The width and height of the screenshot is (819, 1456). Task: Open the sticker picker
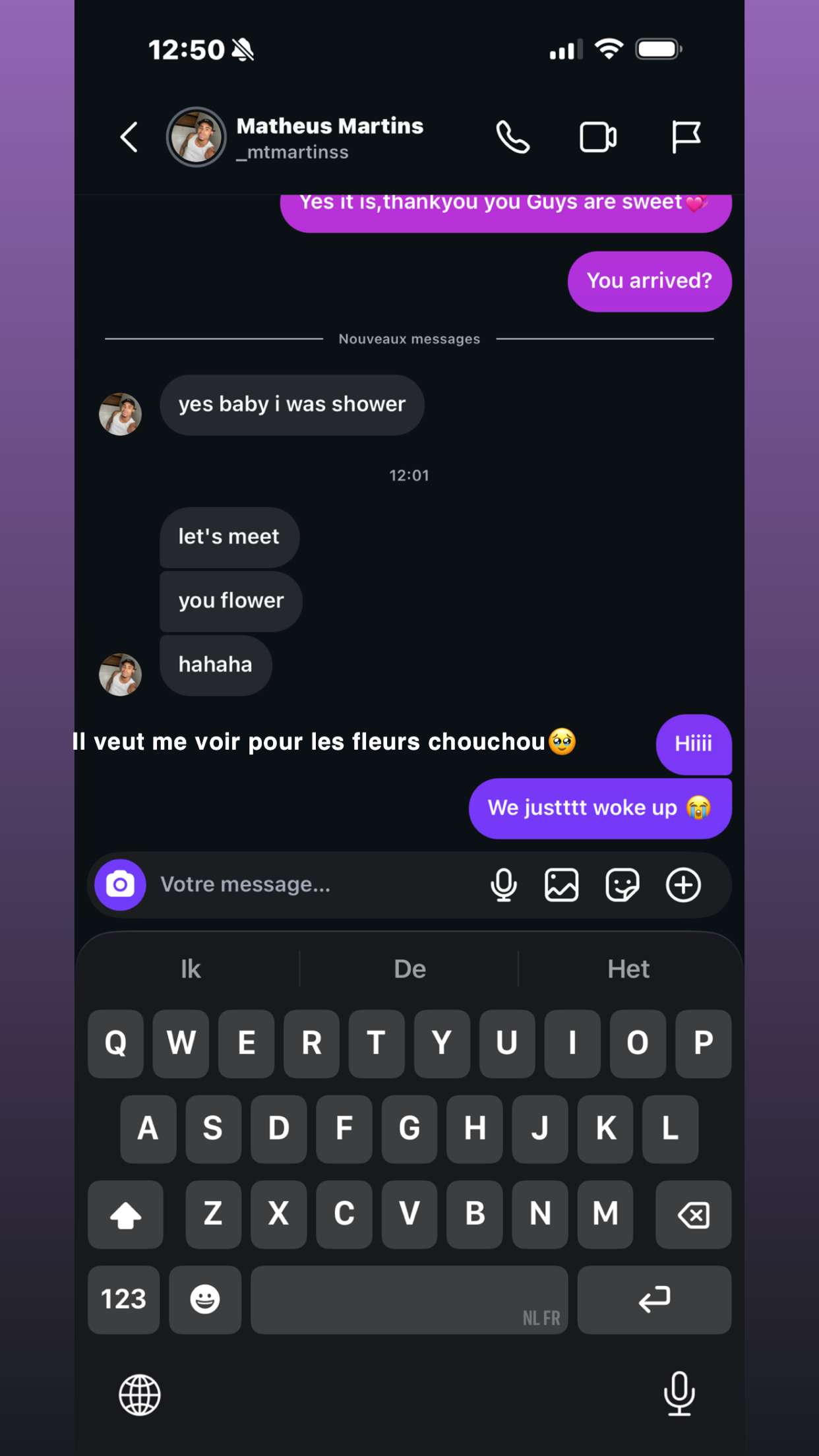click(x=622, y=885)
